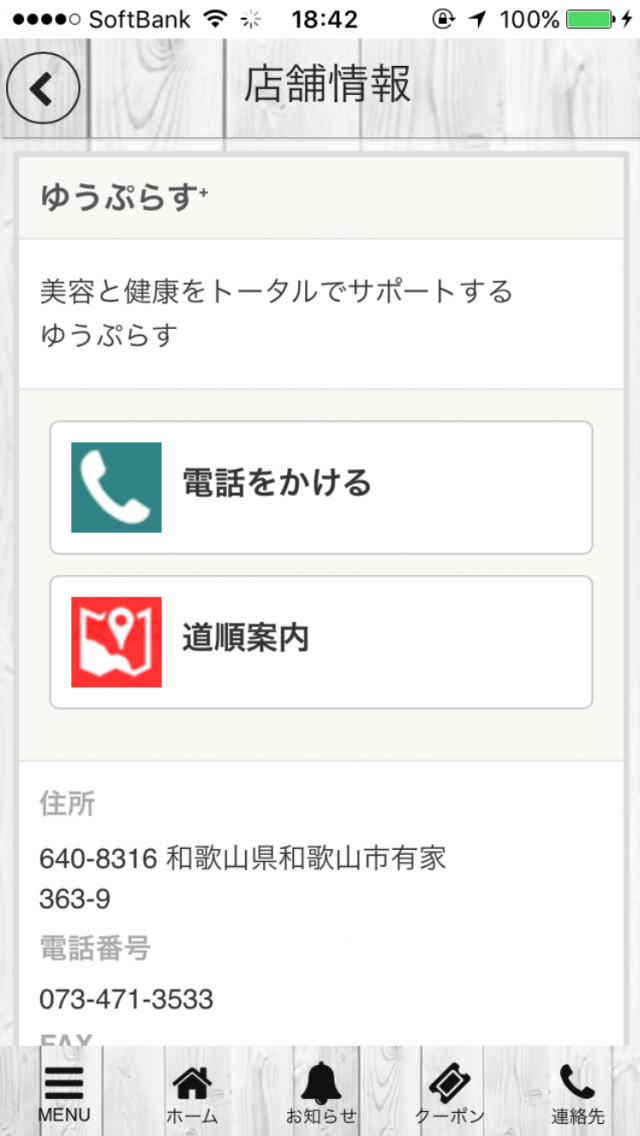Image resolution: width=640 pixels, height=1136 pixels.
Task: Open 道順案内 route directions
Action: click(321, 642)
